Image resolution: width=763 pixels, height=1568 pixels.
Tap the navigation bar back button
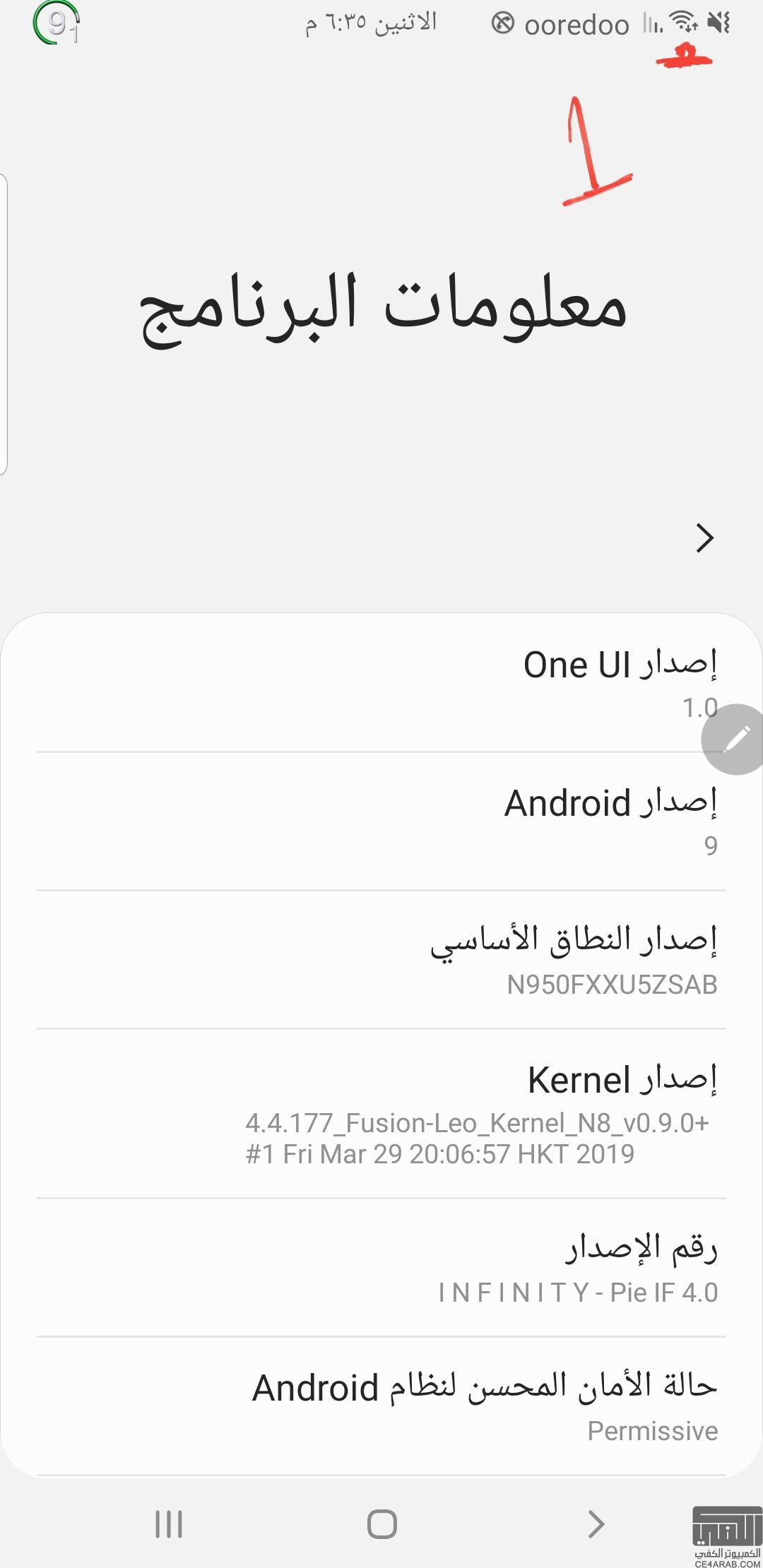point(596,1524)
